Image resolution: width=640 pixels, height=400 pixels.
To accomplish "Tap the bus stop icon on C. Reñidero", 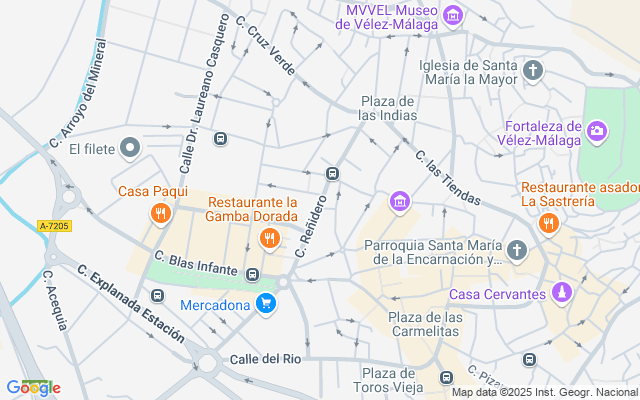I will click(332, 174).
